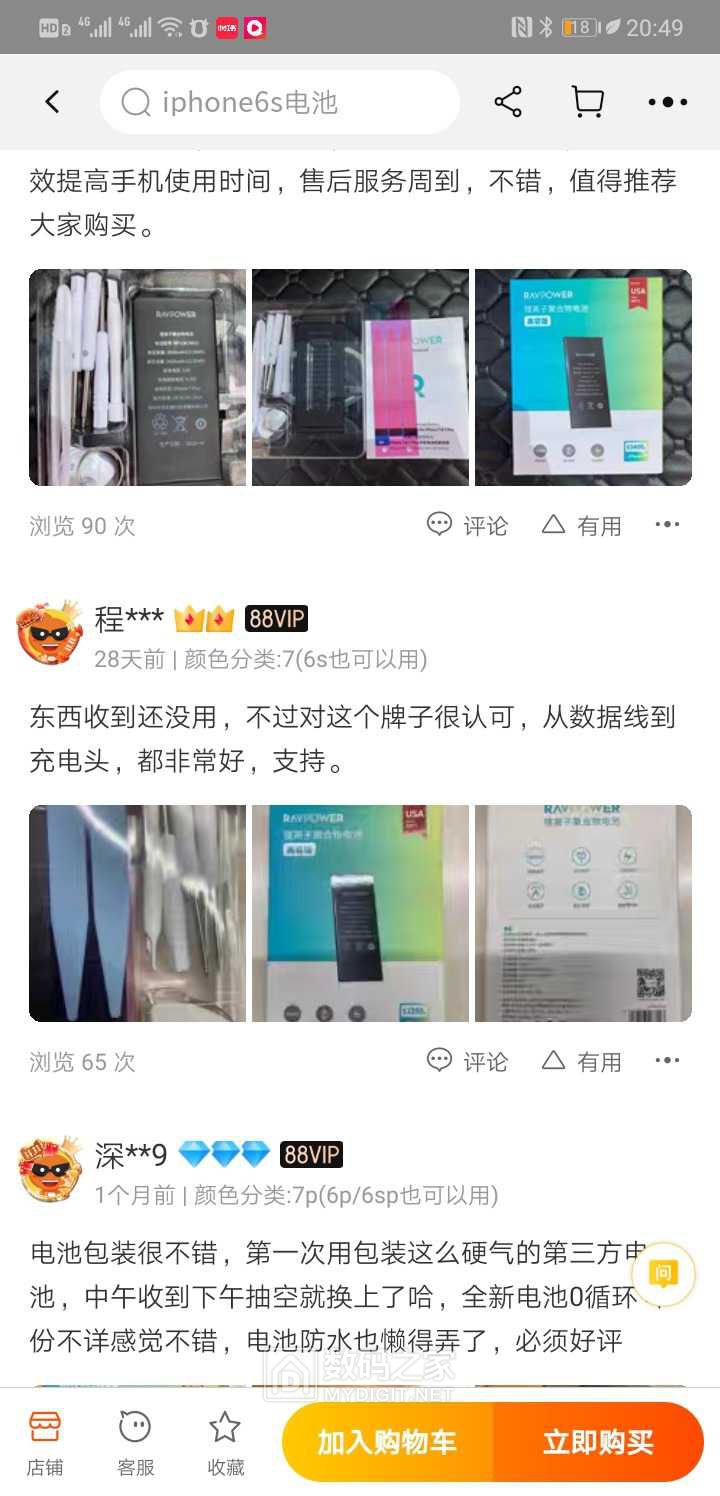Mark 程***'s review as useful
Viewport: 720px width, 1496px height.
(582, 1061)
